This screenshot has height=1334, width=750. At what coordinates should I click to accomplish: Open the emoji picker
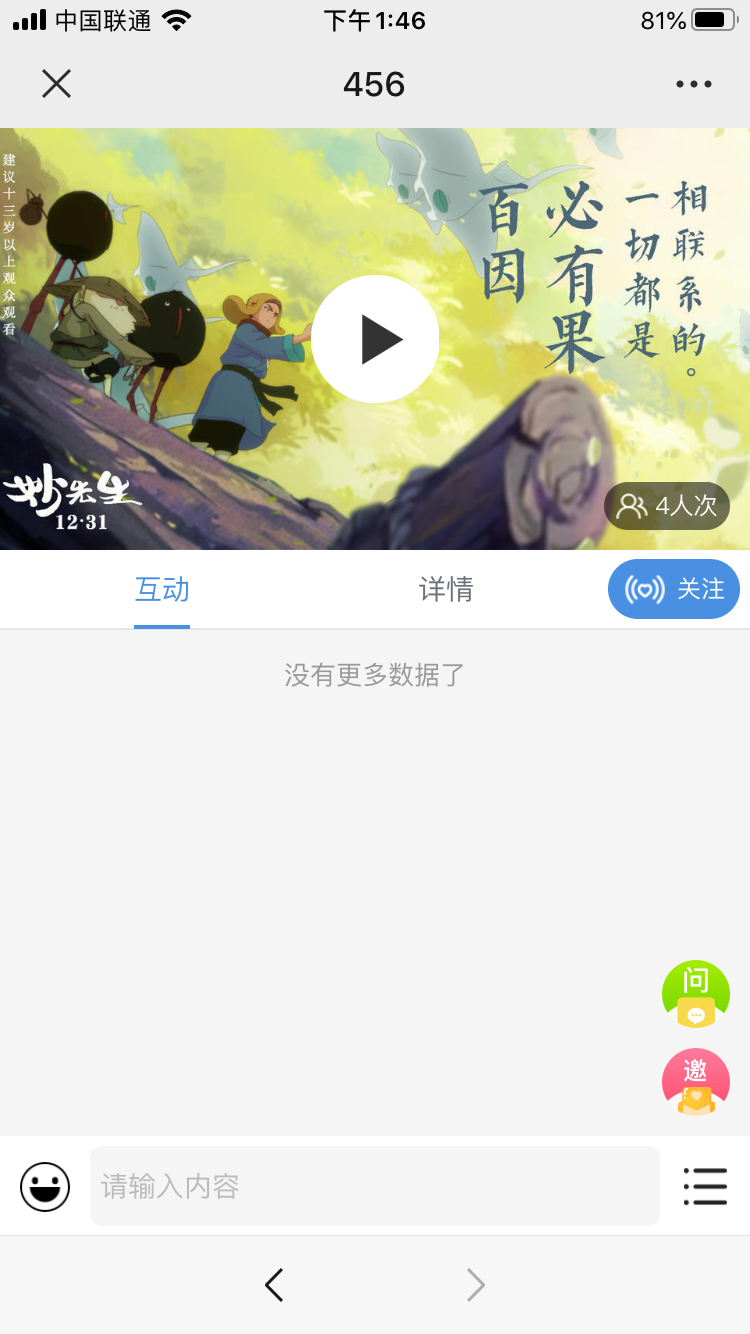pyautogui.click(x=45, y=1187)
